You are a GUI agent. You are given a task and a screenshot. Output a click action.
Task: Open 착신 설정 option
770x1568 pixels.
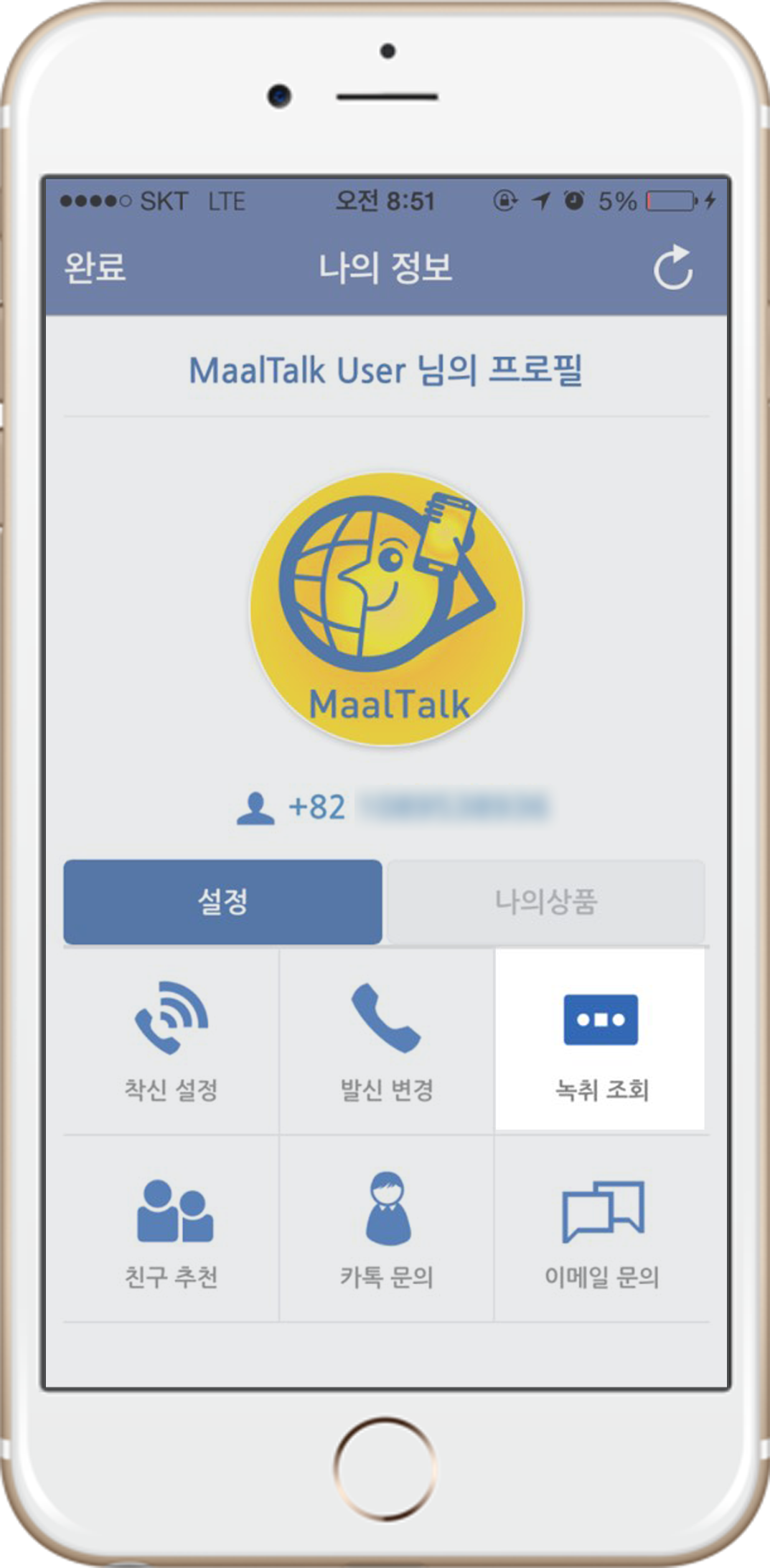(172, 1041)
